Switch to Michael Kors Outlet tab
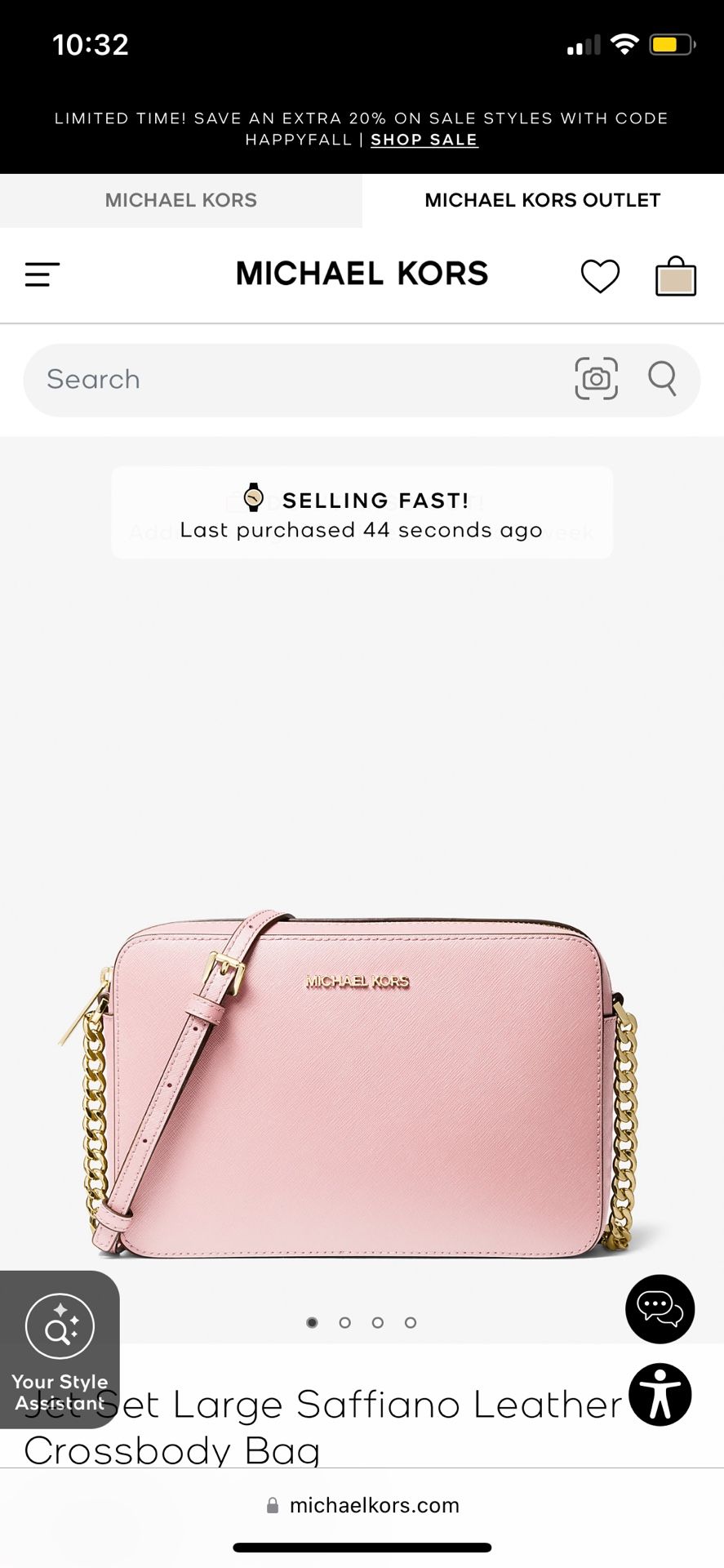 point(542,200)
